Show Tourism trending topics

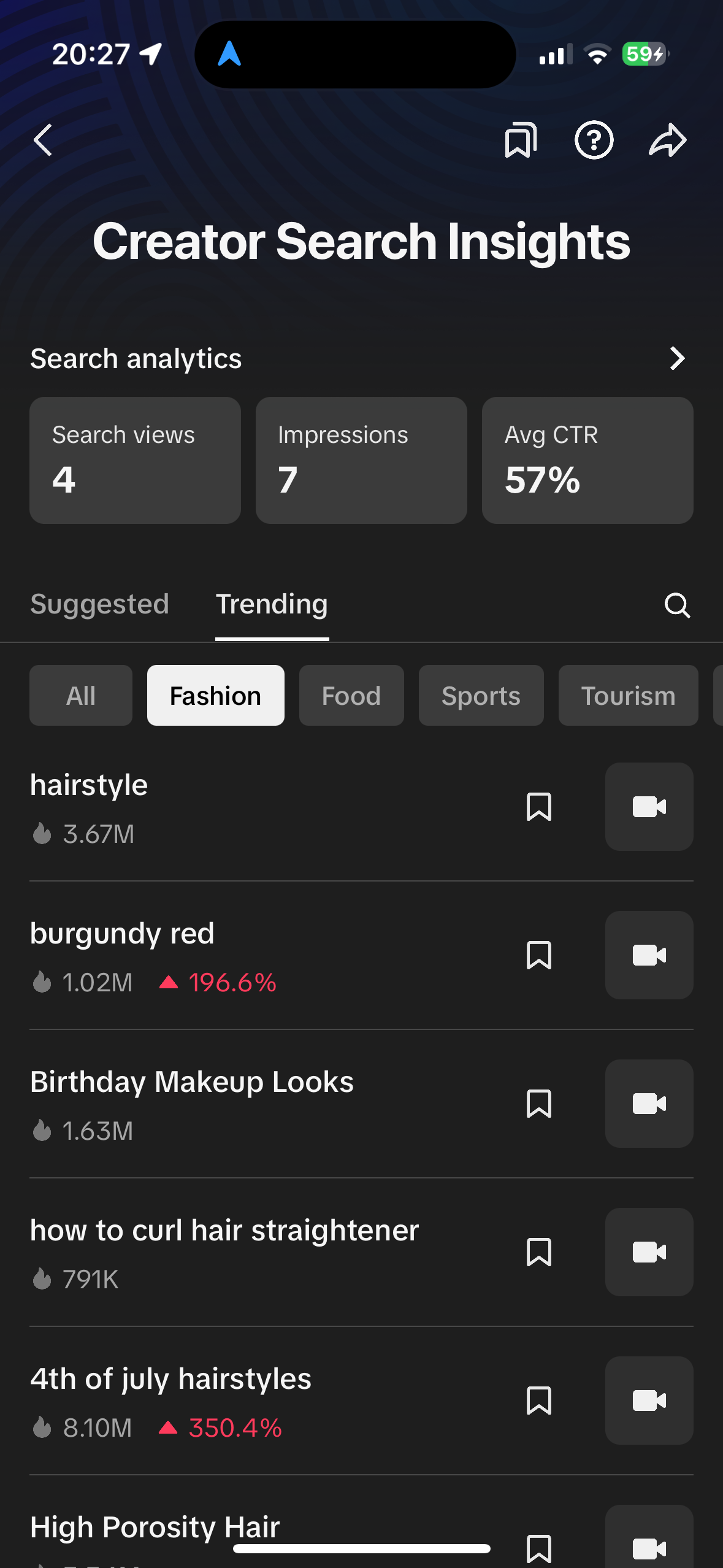coord(628,696)
